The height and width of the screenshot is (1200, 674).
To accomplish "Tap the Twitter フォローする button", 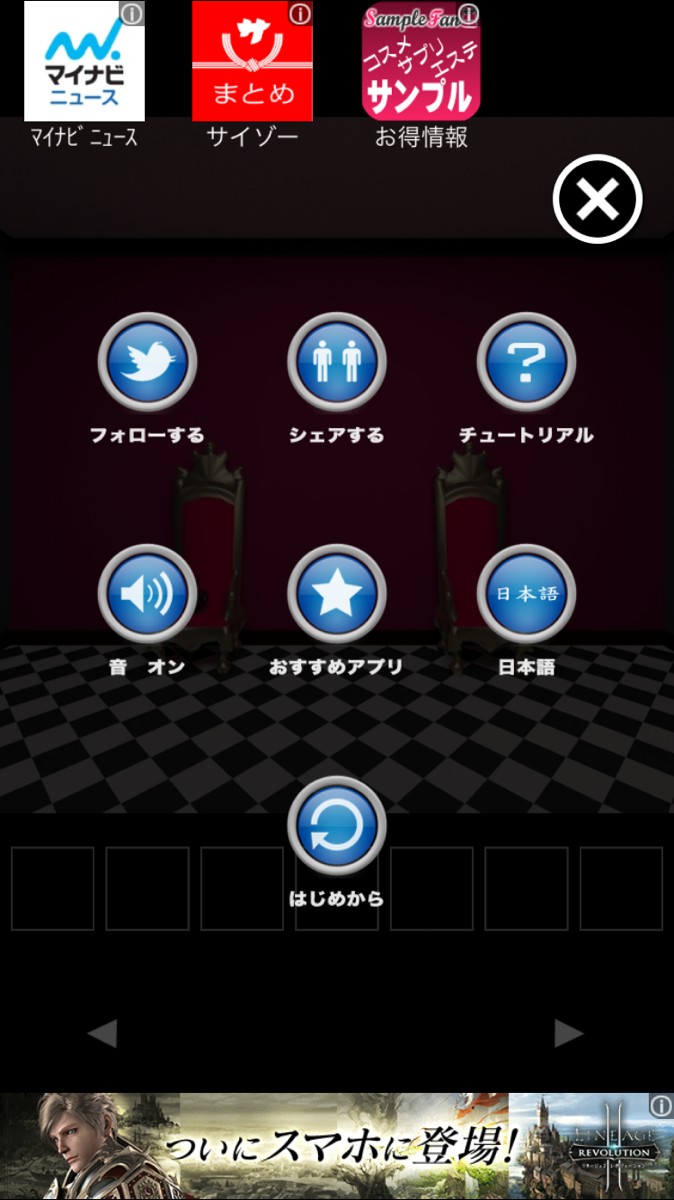I will coord(147,362).
